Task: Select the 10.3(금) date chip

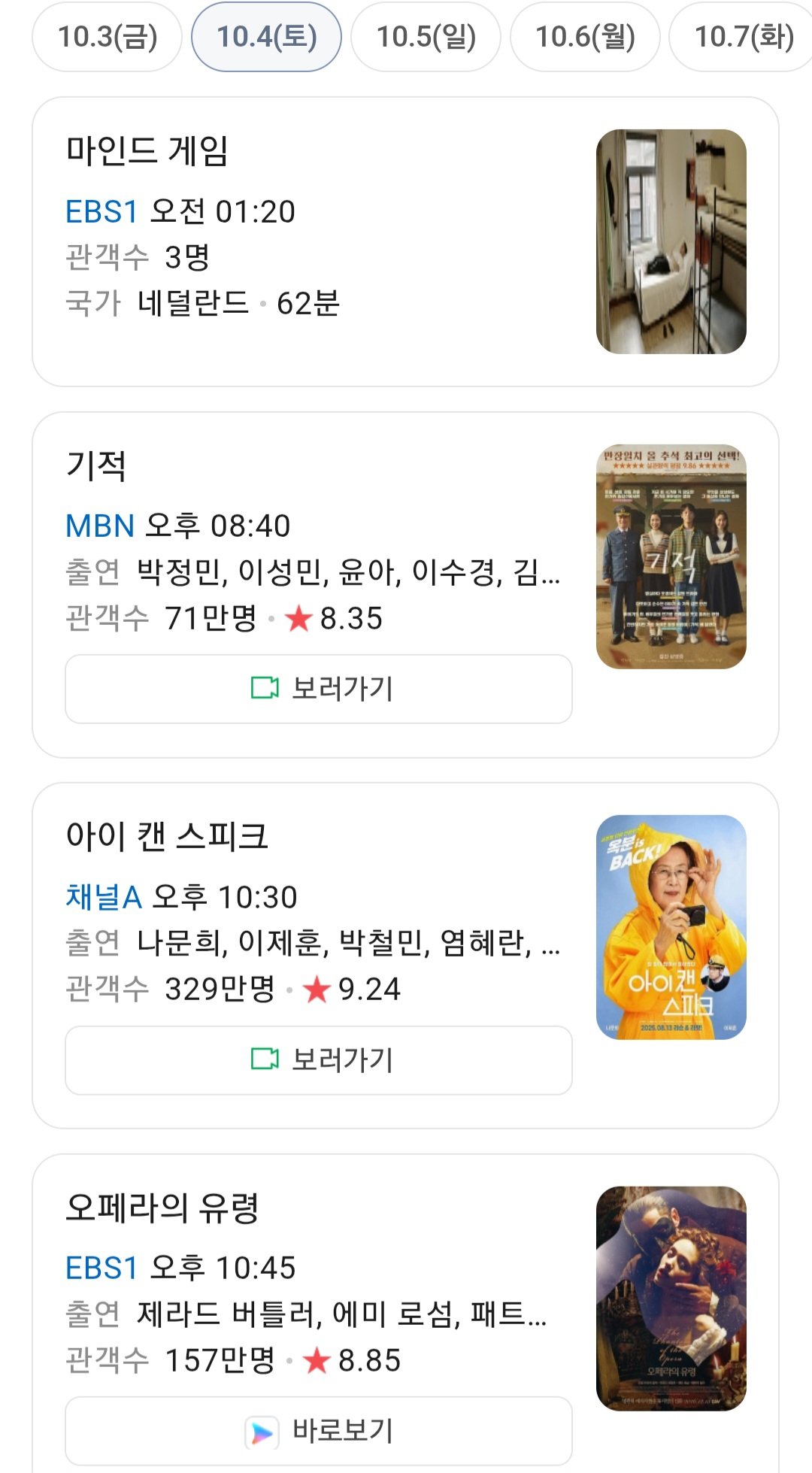Action: tap(107, 37)
